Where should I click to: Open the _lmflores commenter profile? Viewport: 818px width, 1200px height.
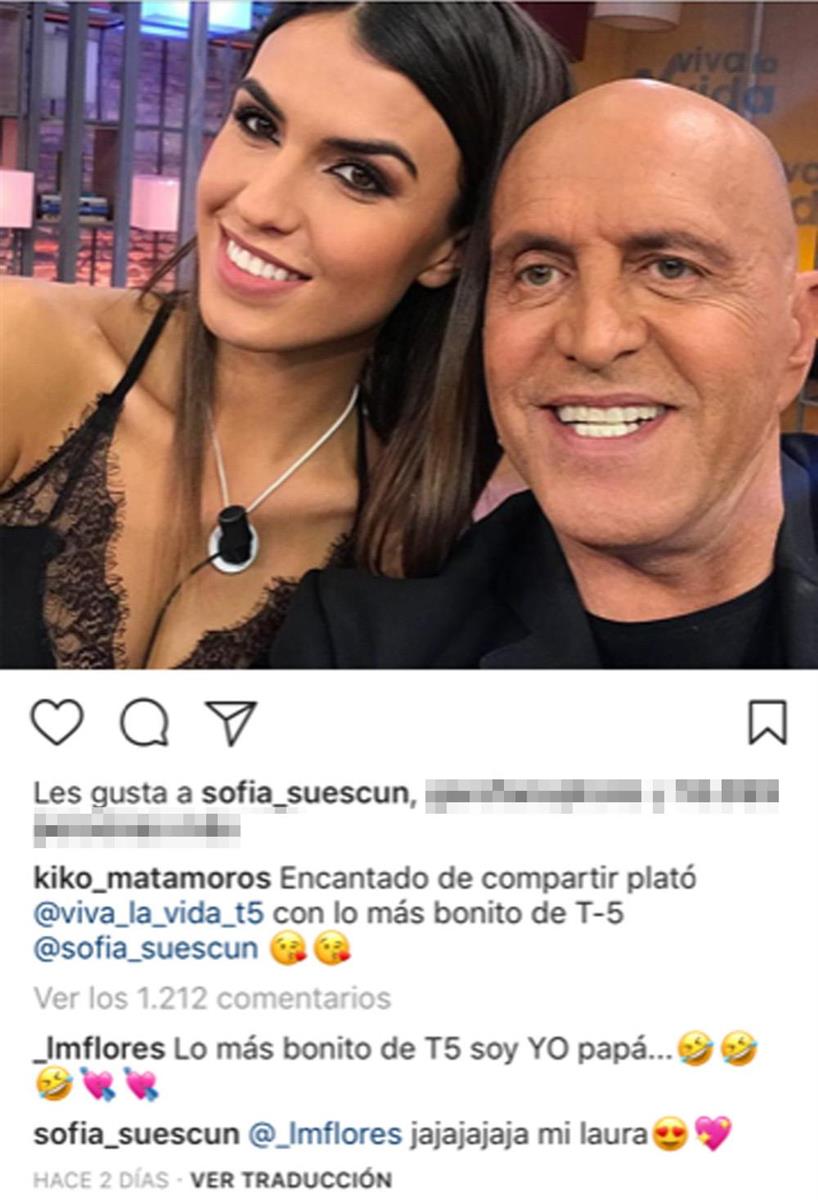[x=99, y=1049]
